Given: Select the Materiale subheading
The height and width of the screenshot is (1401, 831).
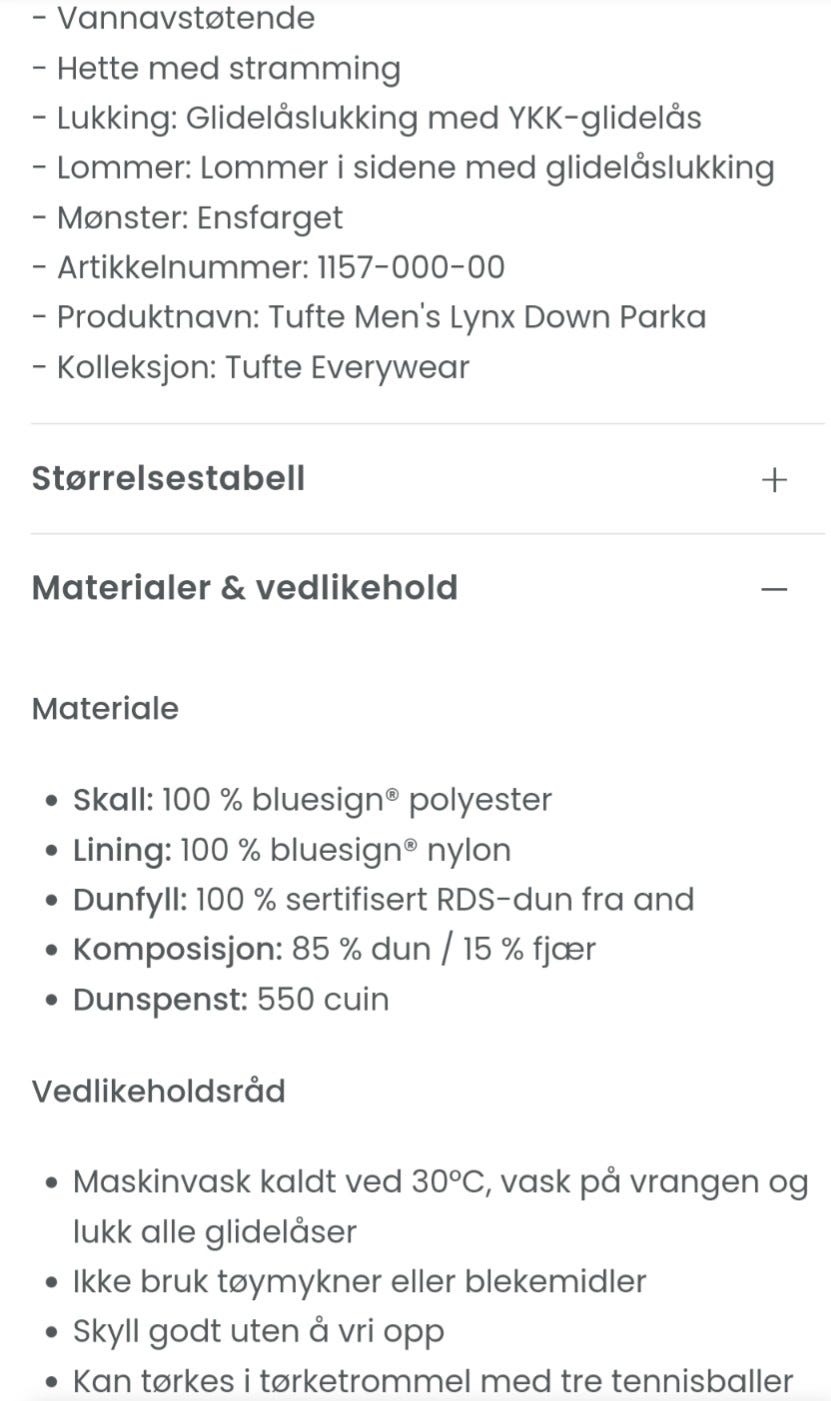Looking at the screenshot, I should (104, 708).
